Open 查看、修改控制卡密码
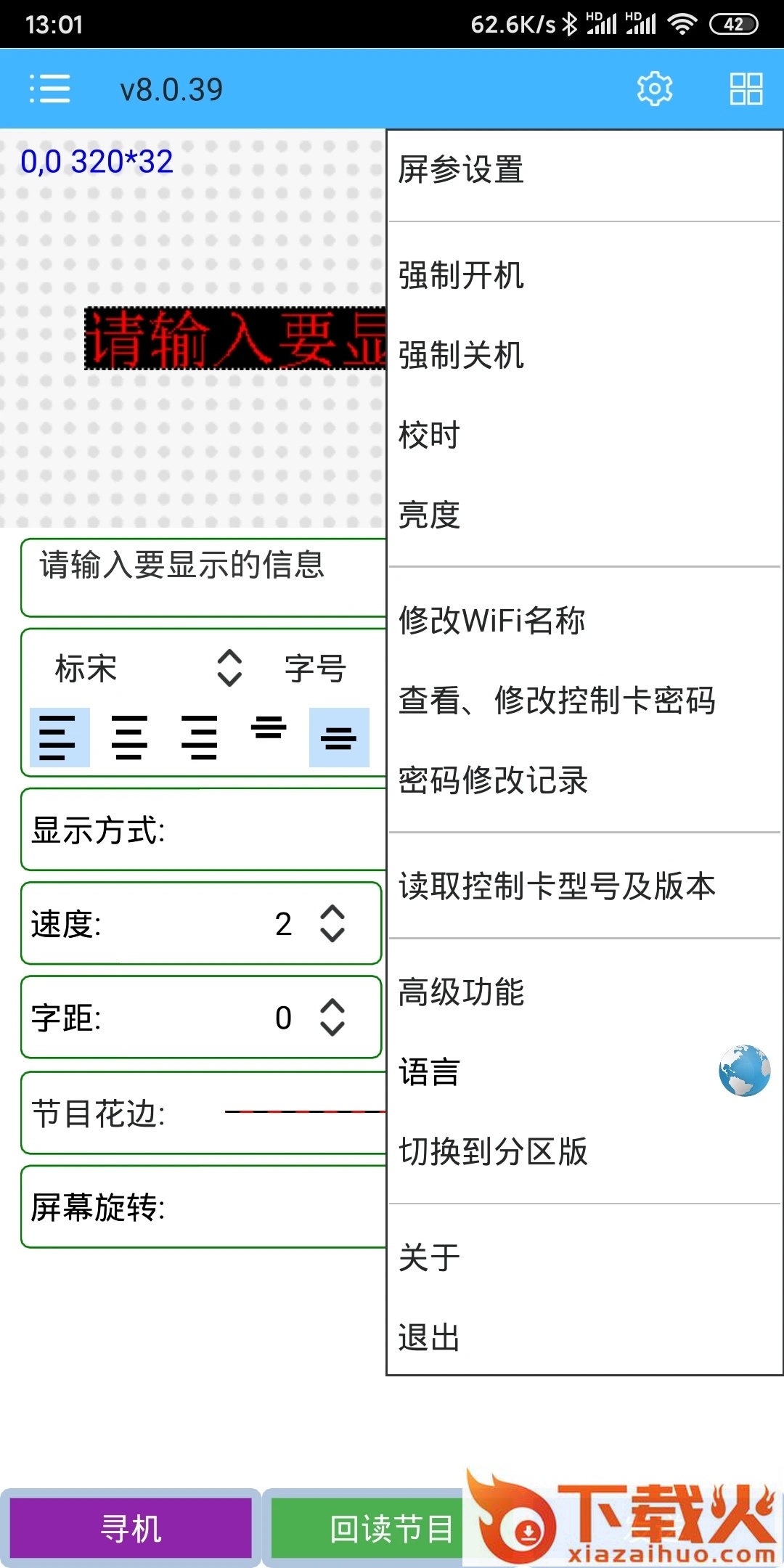Screen dimensions: 784x1568 click(584, 701)
